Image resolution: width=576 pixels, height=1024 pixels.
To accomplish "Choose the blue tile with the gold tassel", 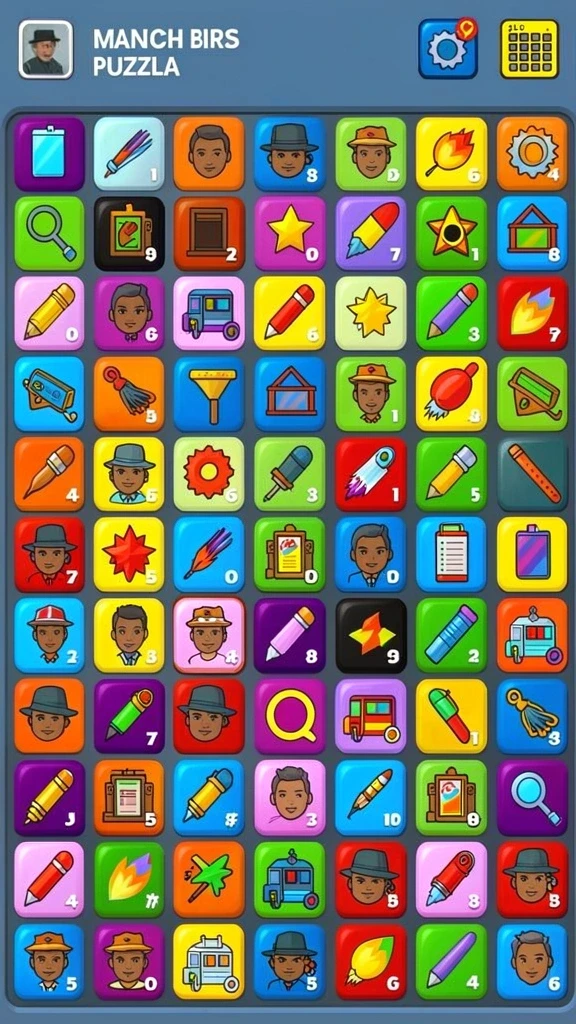I will (532, 716).
